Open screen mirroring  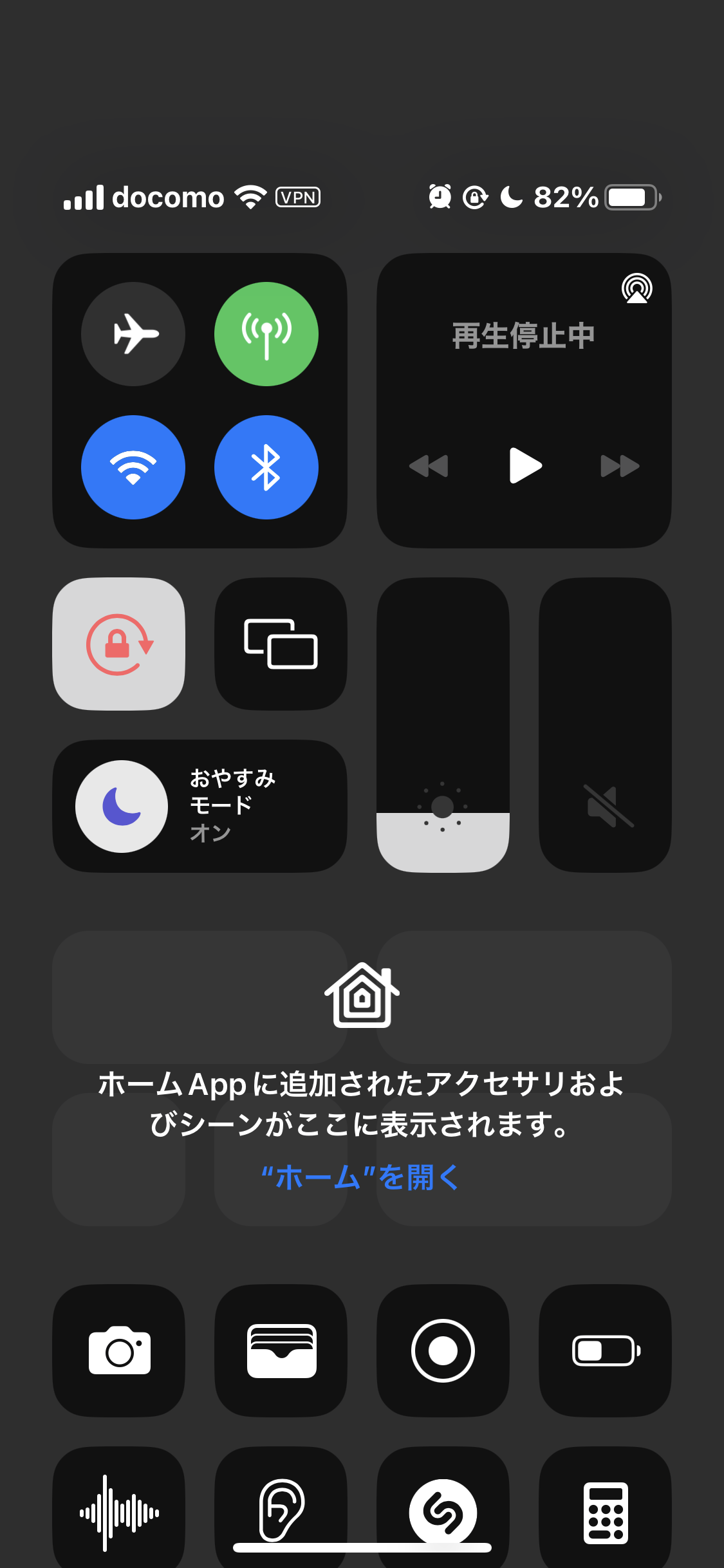coord(281,644)
